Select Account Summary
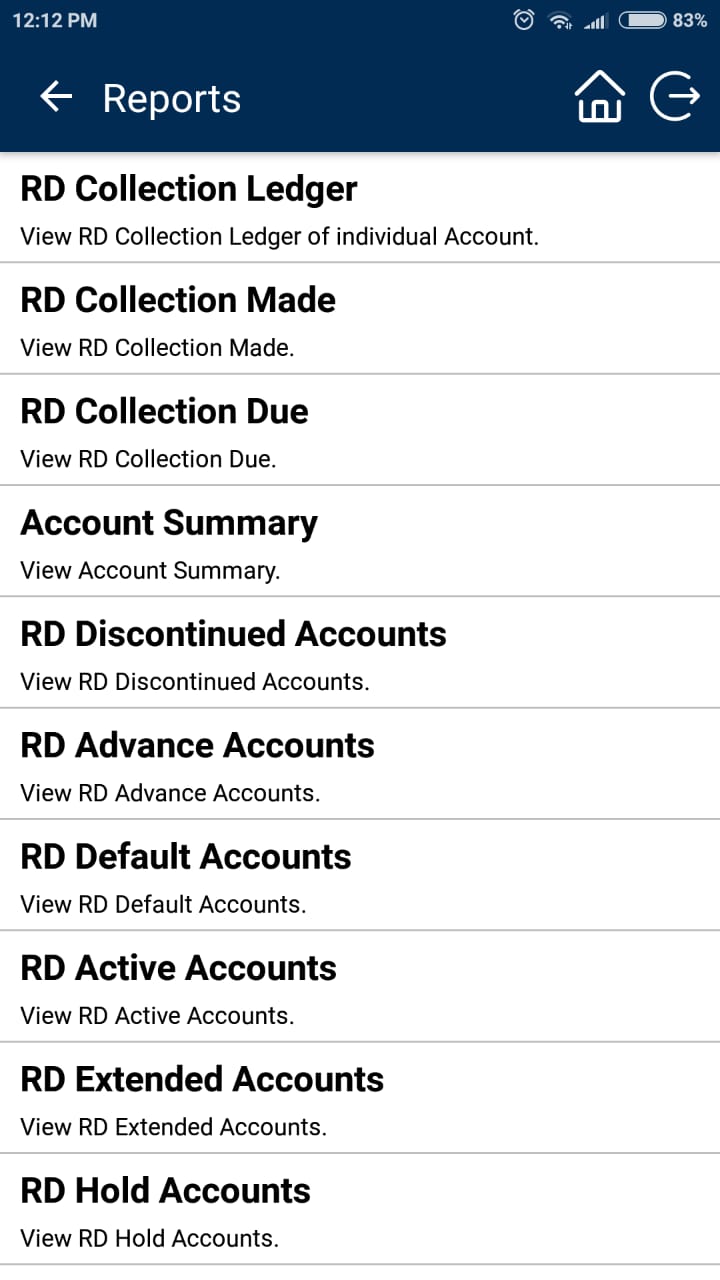 pos(360,541)
